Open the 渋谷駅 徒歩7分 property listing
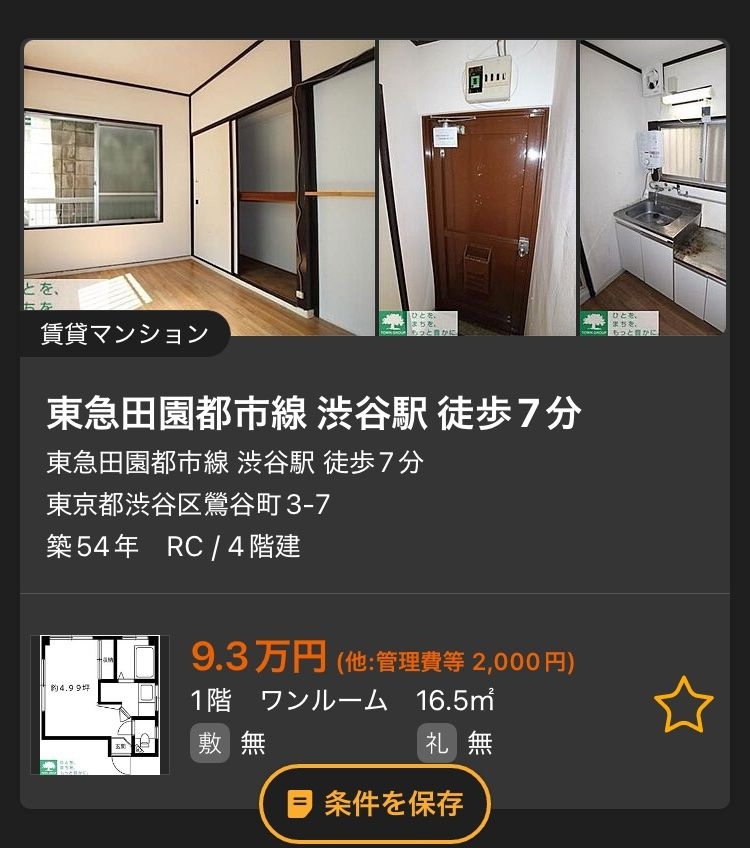Viewport: 750px width, 848px height. tap(313, 414)
